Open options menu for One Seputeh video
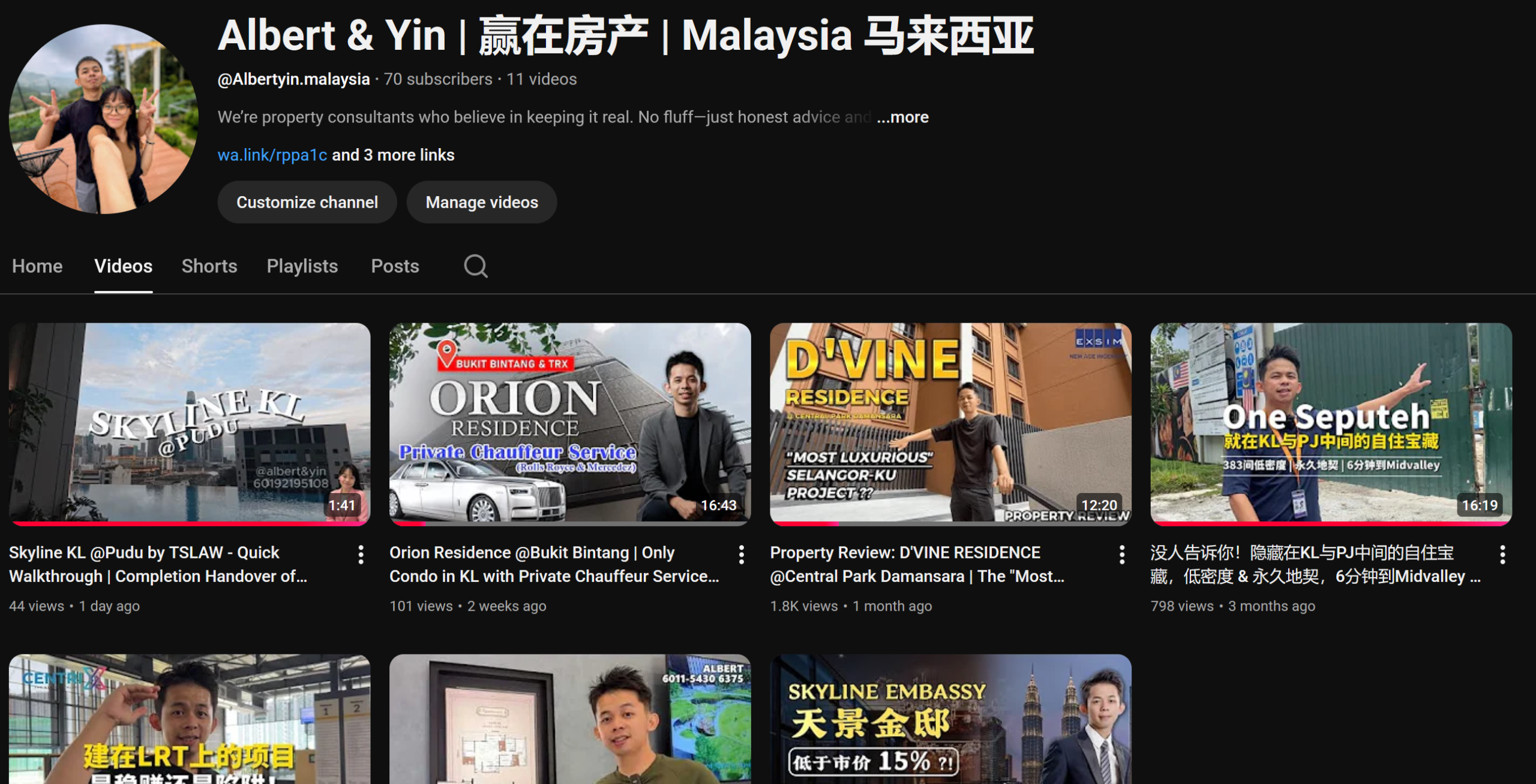Image resolution: width=1536 pixels, height=784 pixels. pyautogui.click(x=1502, y=555)
